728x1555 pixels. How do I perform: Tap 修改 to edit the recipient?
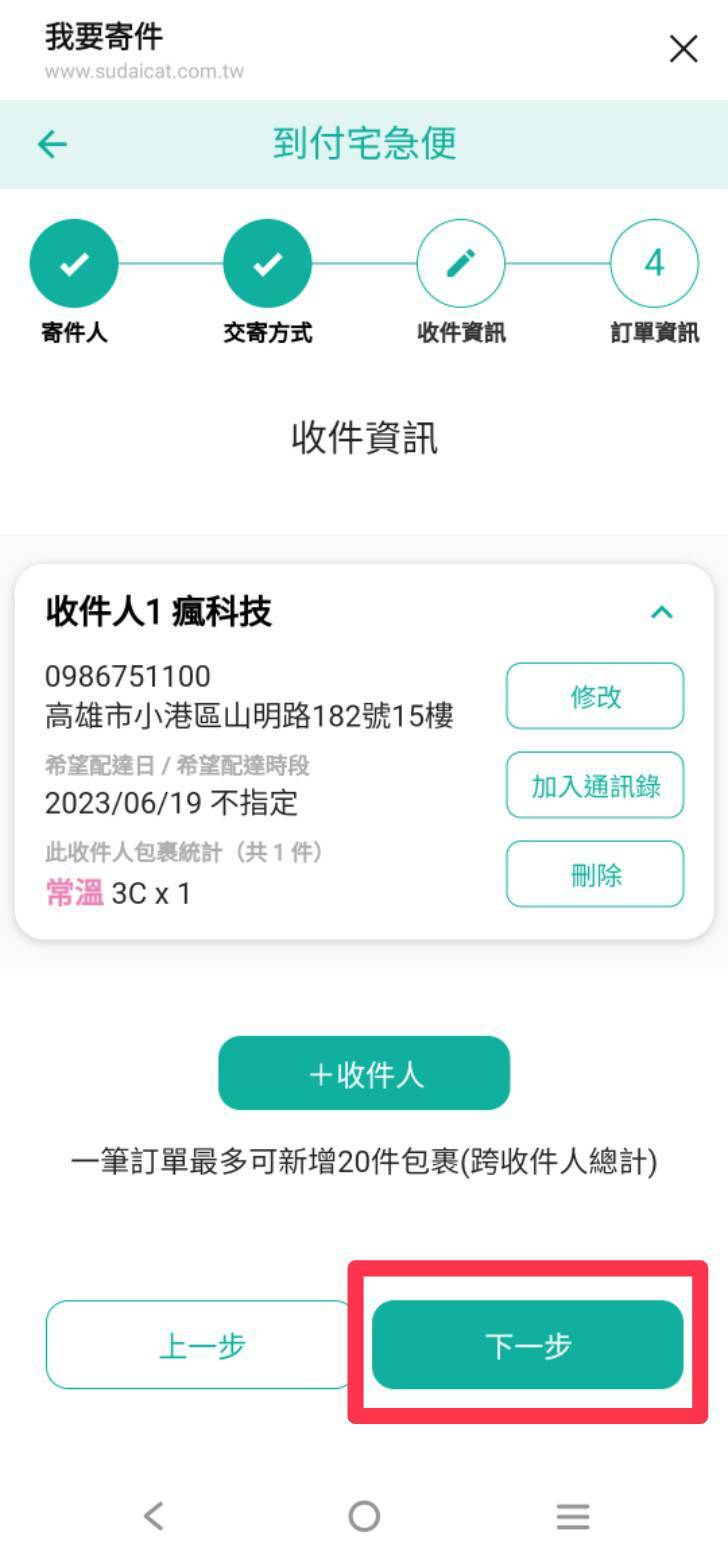(x=595, y=696)
